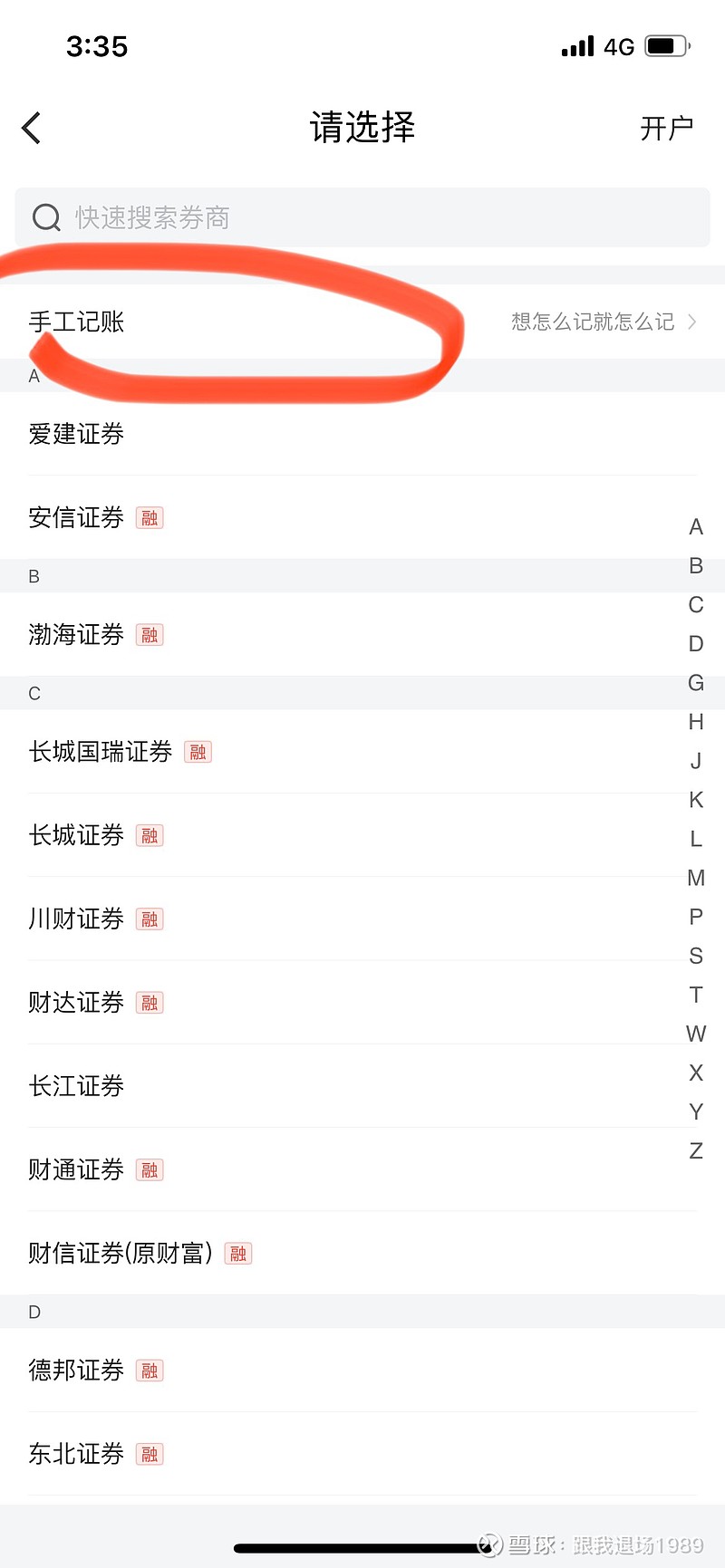Jump to section D using the index

pyautogui.click(x=695, y=643)
